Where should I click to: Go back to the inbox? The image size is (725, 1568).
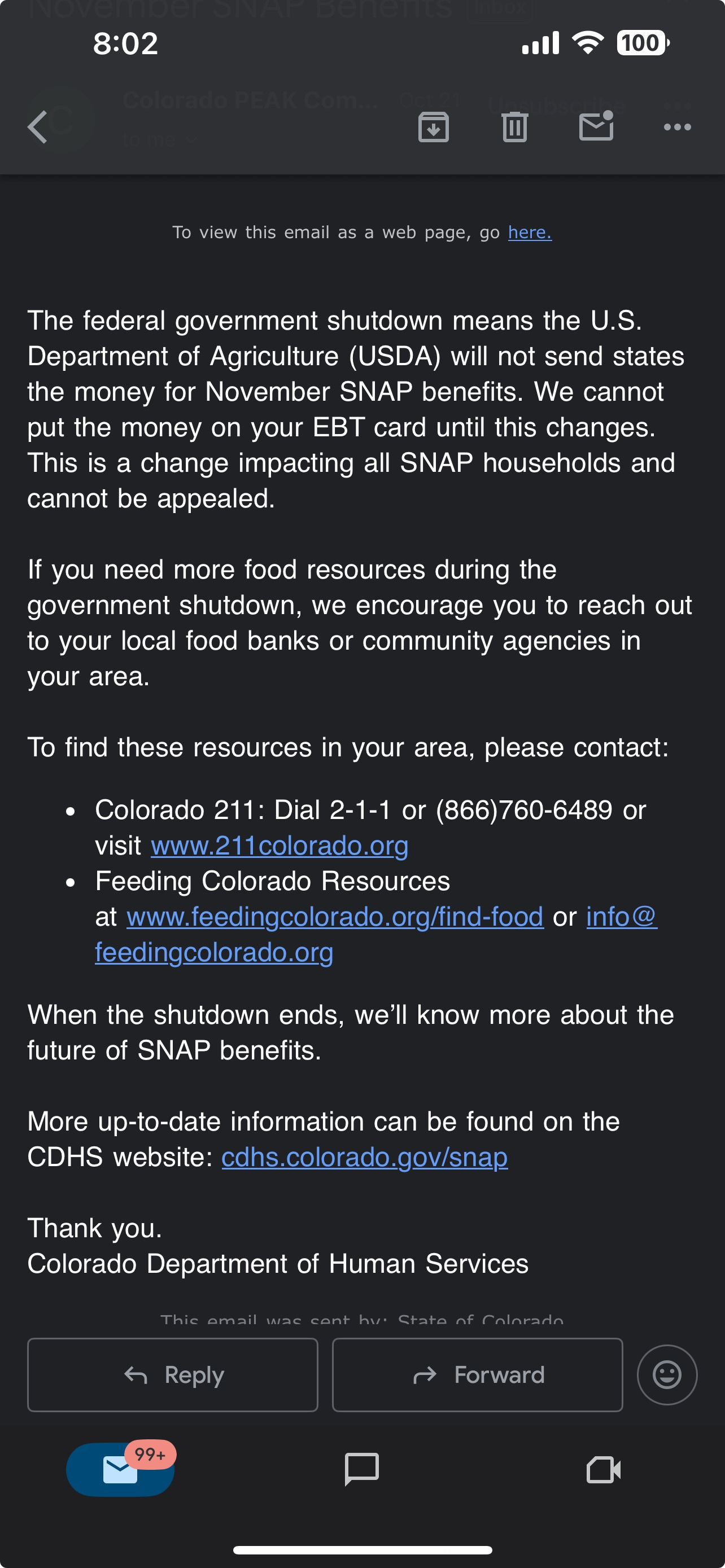(38, 127)
